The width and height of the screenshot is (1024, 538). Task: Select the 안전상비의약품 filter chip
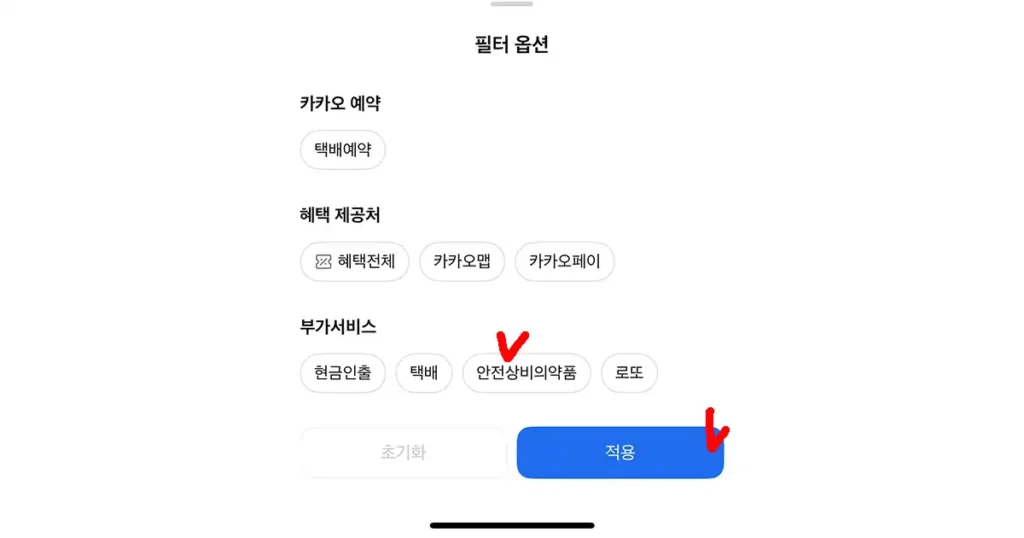(526, 373)
